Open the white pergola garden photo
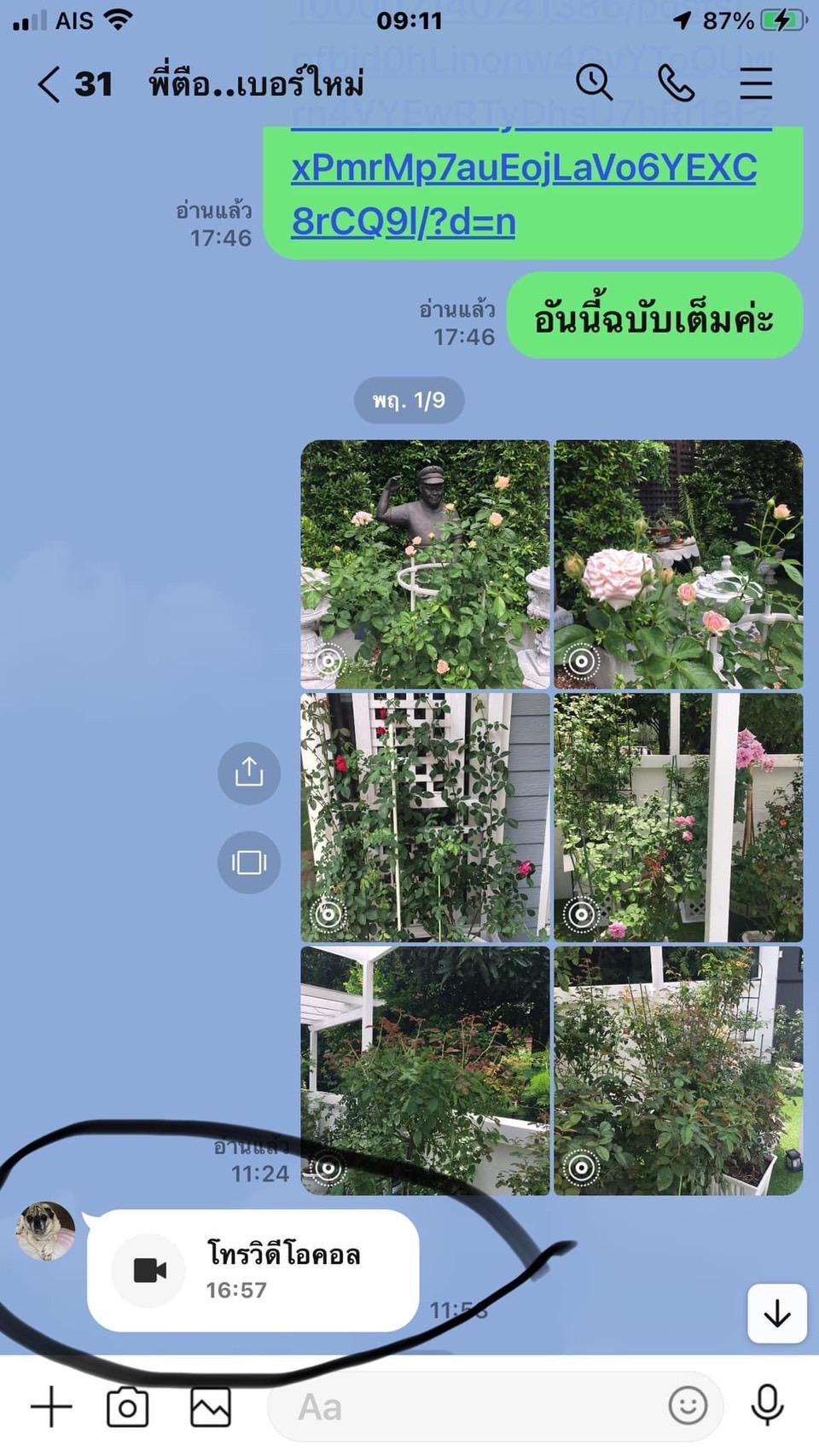 [425, 1070]
